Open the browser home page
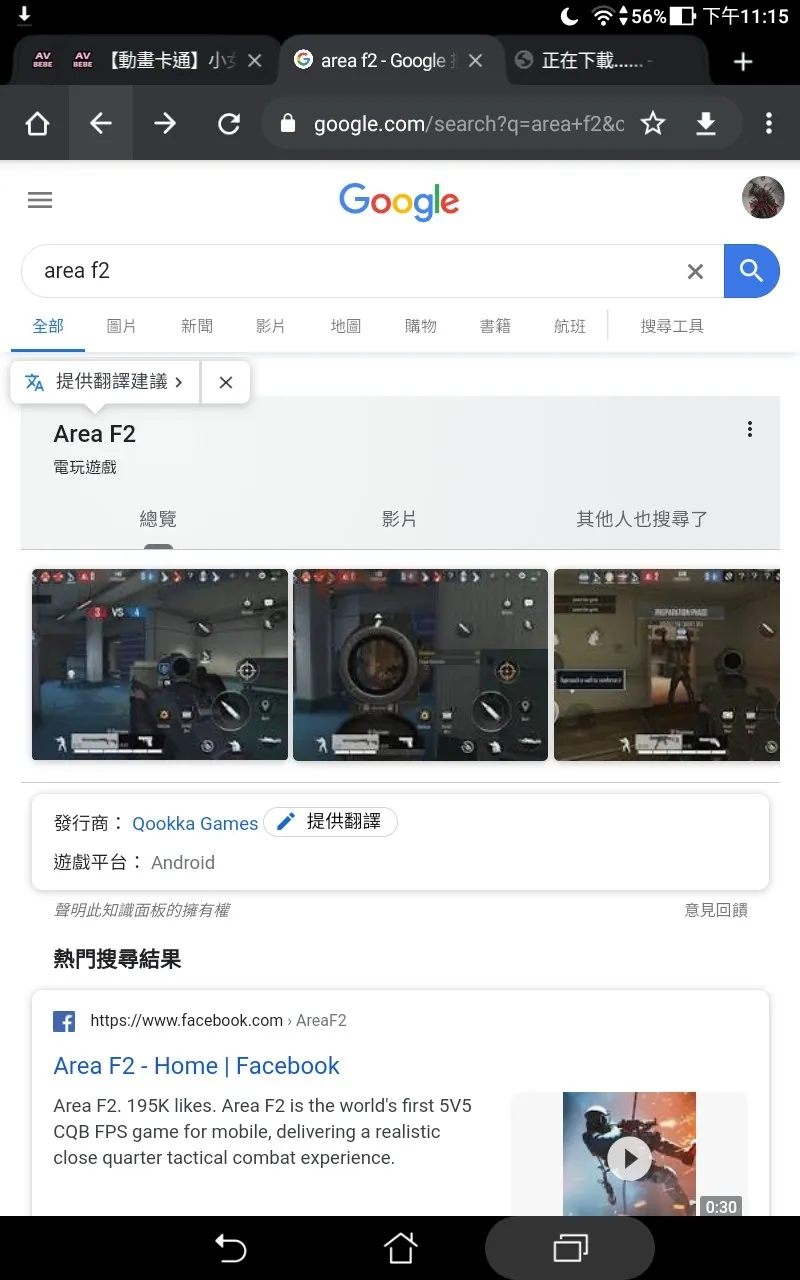Viewport: 800px width, 1280px height. click(x=37, y=123)
